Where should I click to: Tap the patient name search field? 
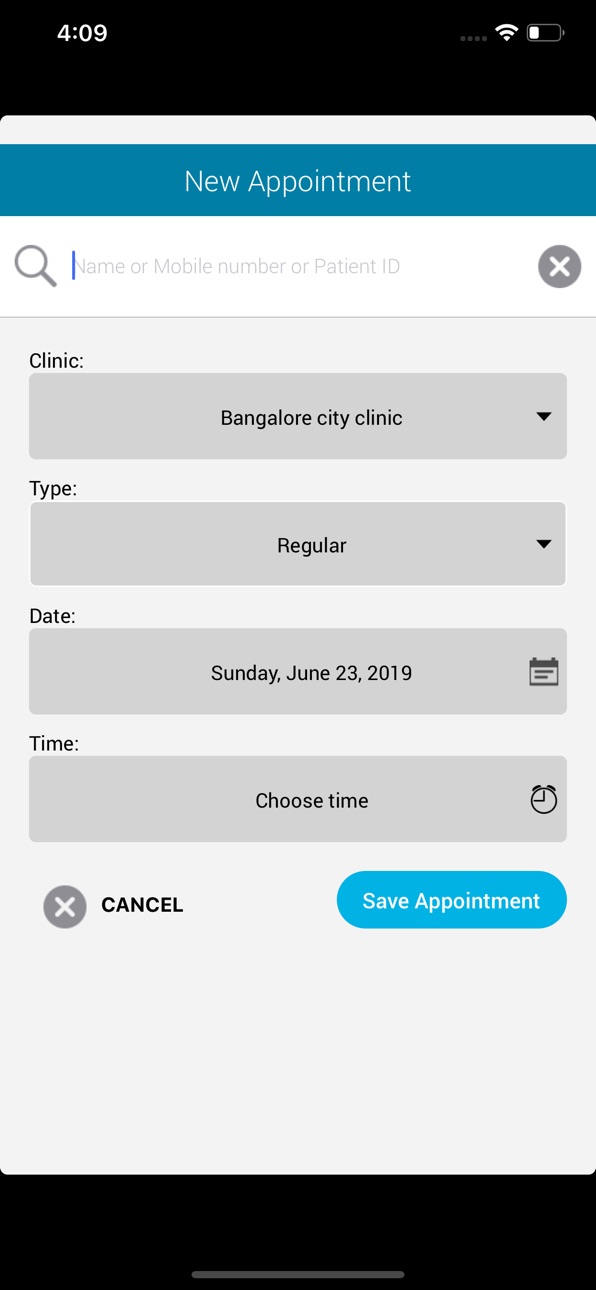point(300,266)
